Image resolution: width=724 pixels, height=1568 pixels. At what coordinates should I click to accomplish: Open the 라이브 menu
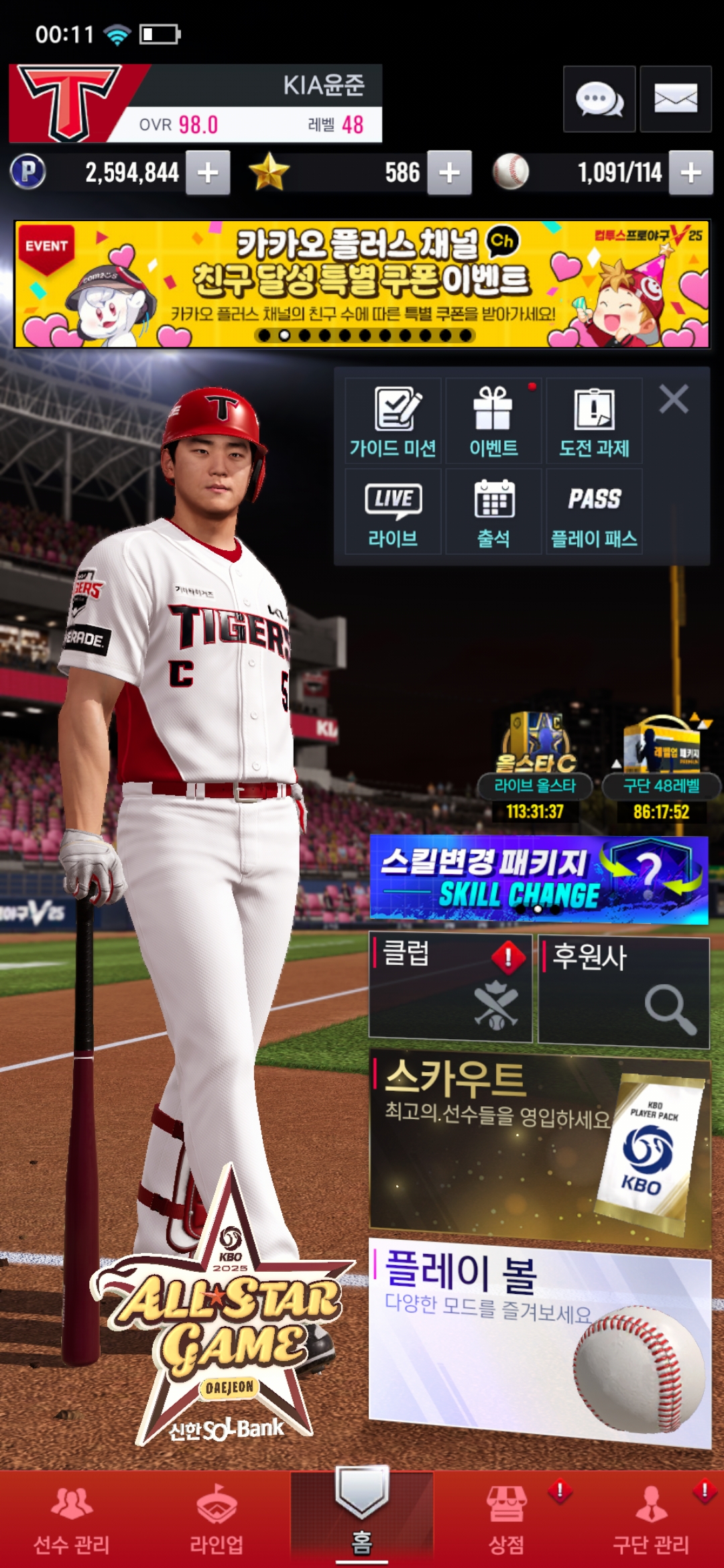click(393, 512)
